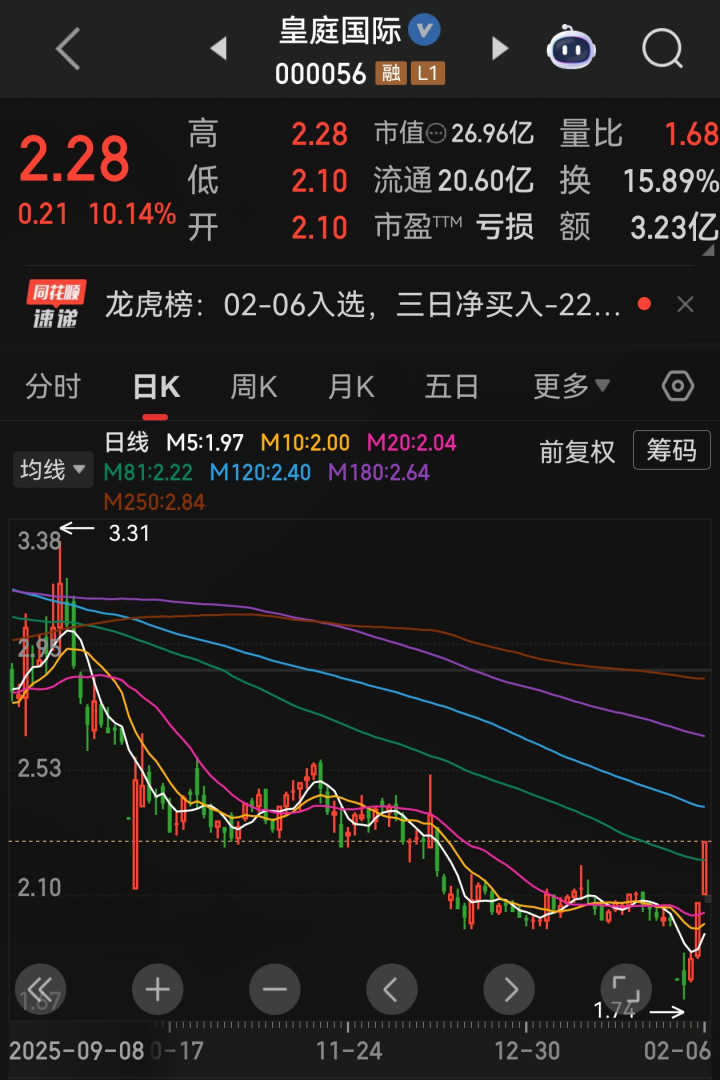
Task: Switch to the 分时 chart tab
Action: pyautogui.click(x=52, y=386)
